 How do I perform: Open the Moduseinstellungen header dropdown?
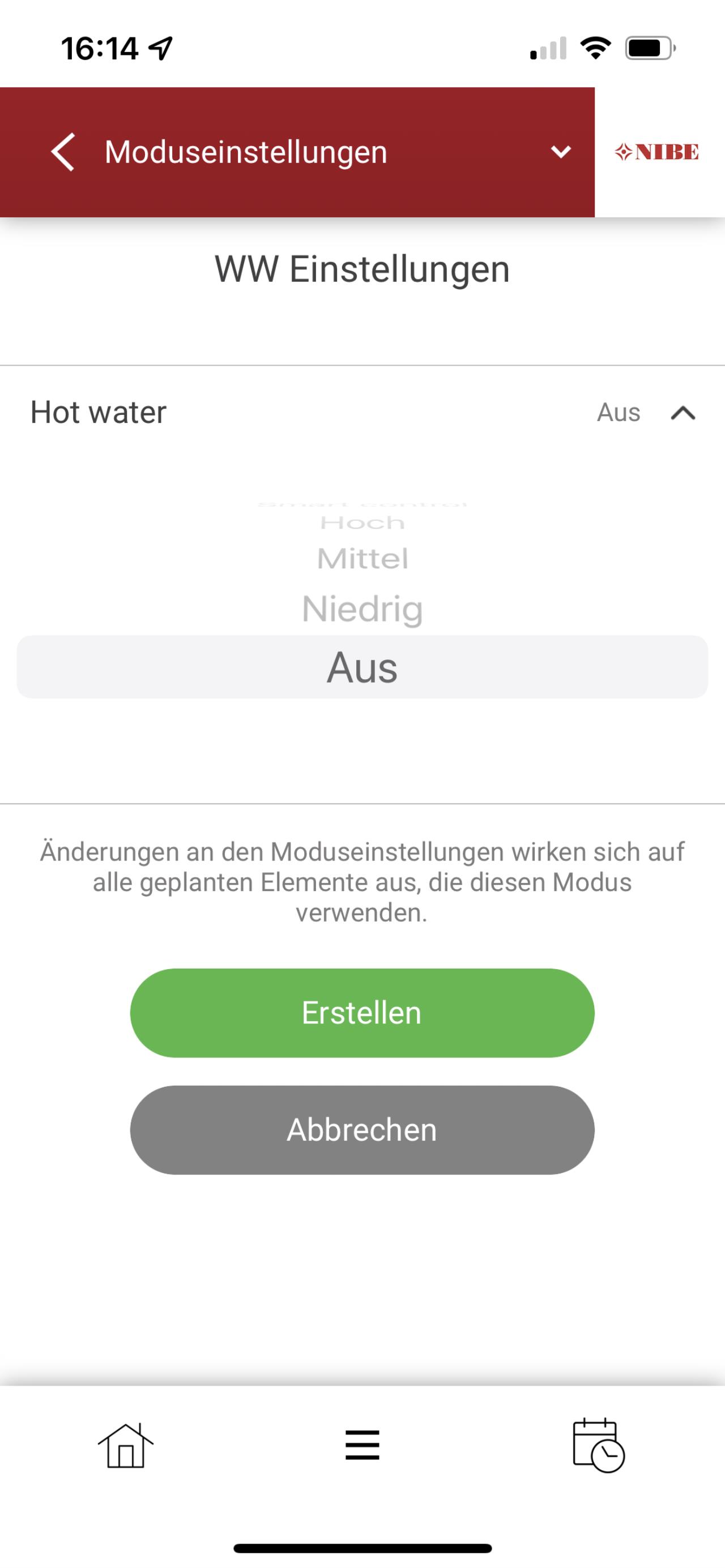coord(561,152)
